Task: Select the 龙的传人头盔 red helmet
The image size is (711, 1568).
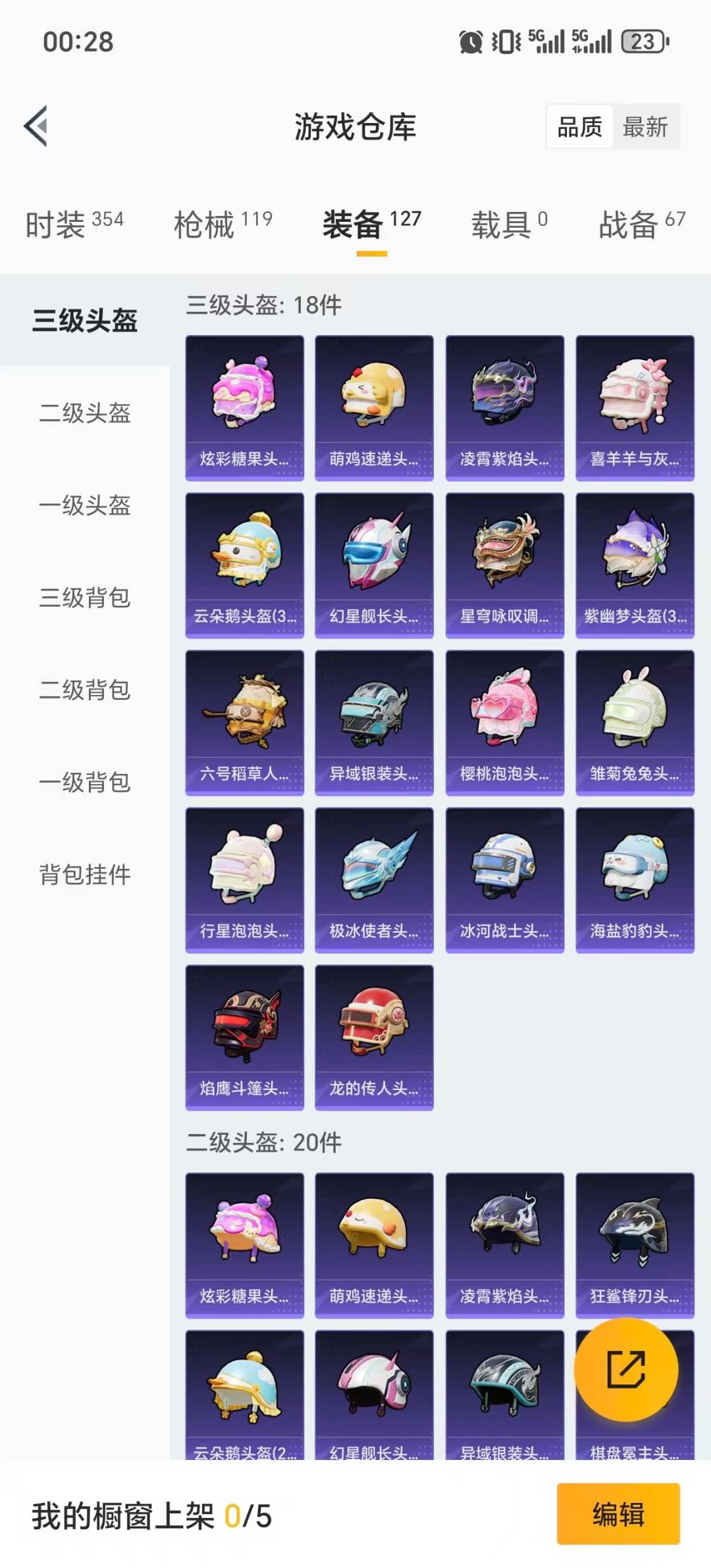Action: pos(374,1036)
